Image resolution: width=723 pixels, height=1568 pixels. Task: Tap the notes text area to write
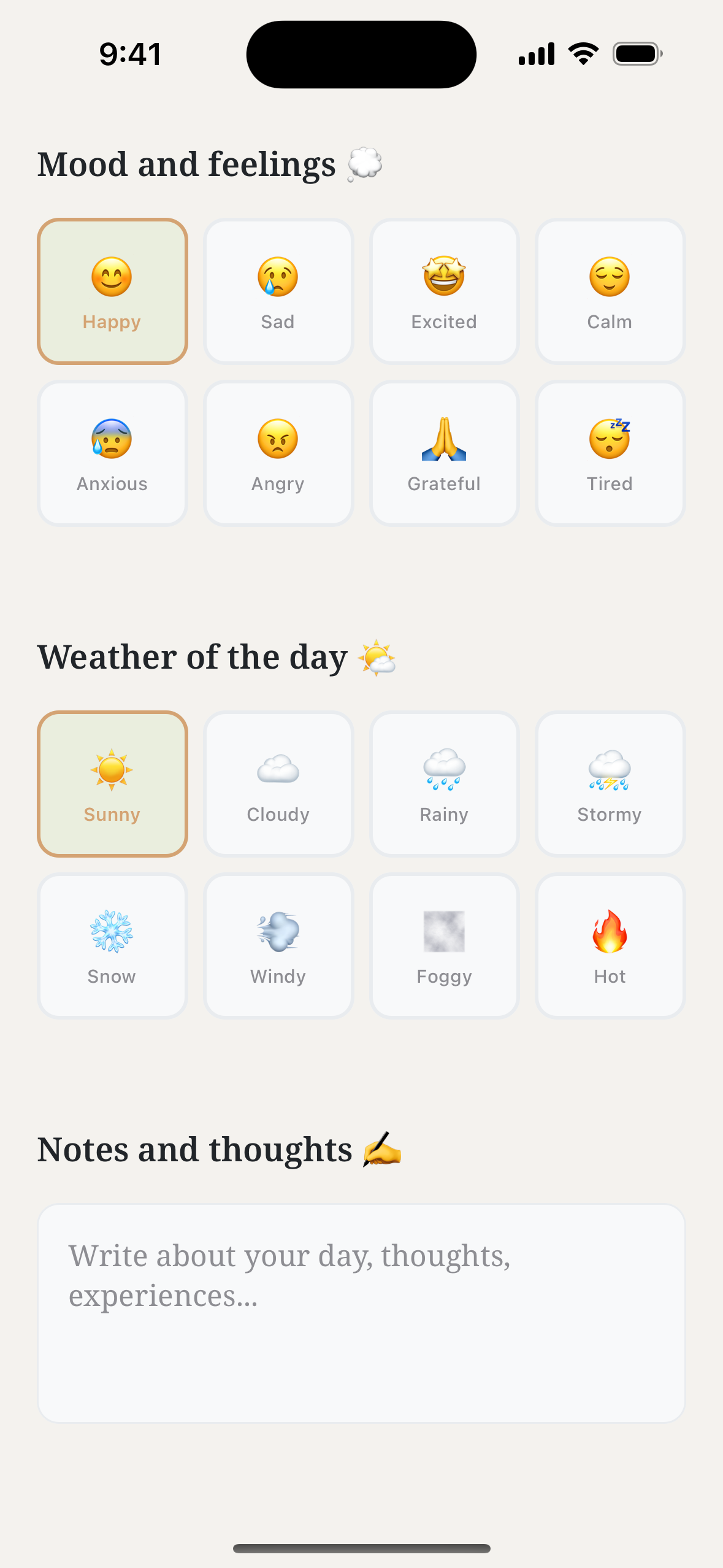point(361,1294)
